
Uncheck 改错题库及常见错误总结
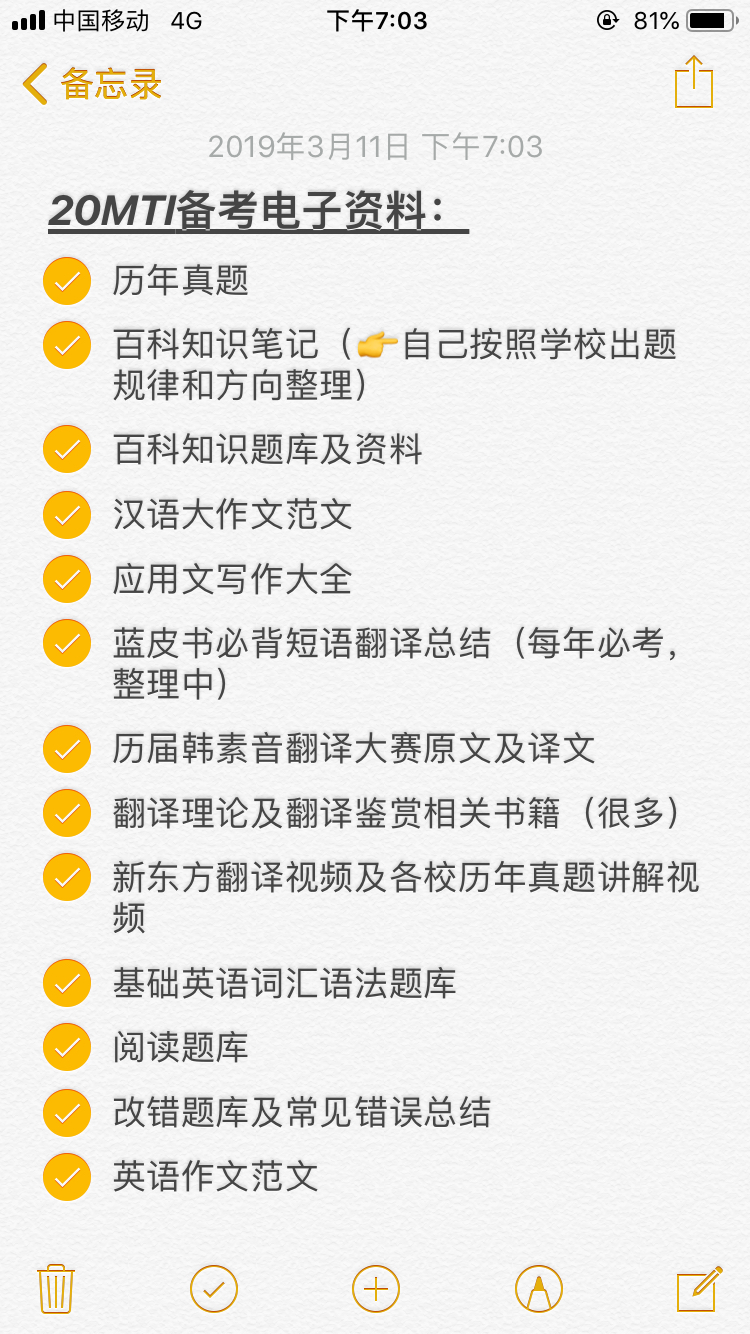coord(68,1112)
